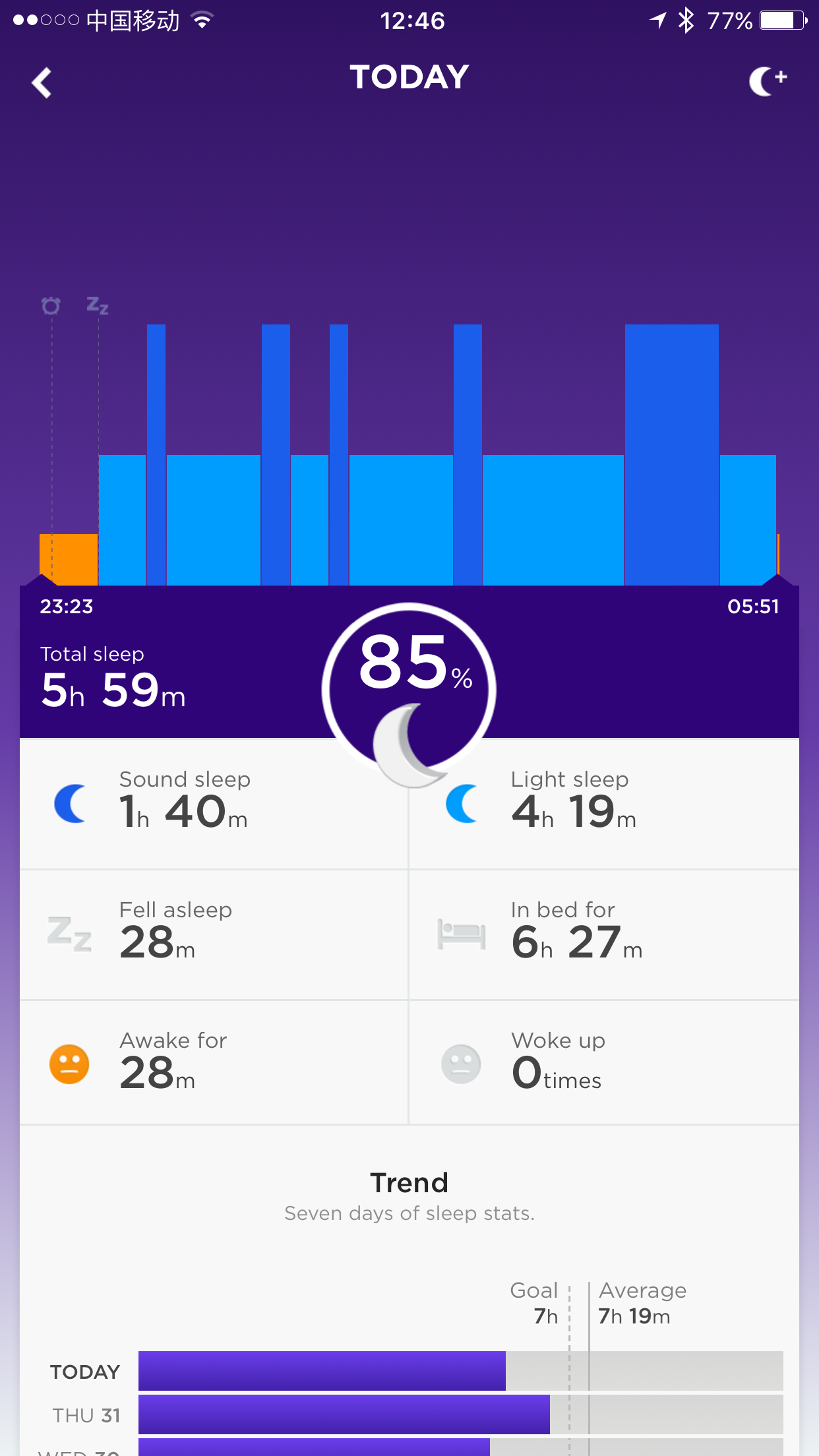Open TODAY's bar in the sleep trend
The image size is (819, 1456).
click(x=460, y=1370)
